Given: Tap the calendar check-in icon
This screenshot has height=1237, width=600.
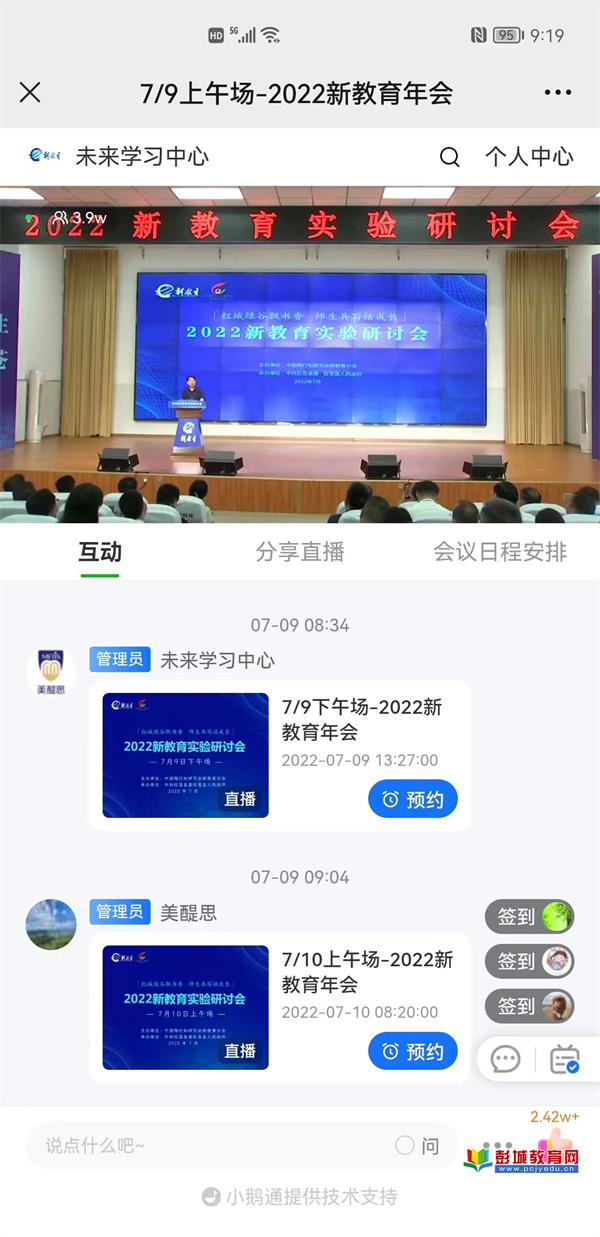Looking at the screenshot, I should (565, 1059).
